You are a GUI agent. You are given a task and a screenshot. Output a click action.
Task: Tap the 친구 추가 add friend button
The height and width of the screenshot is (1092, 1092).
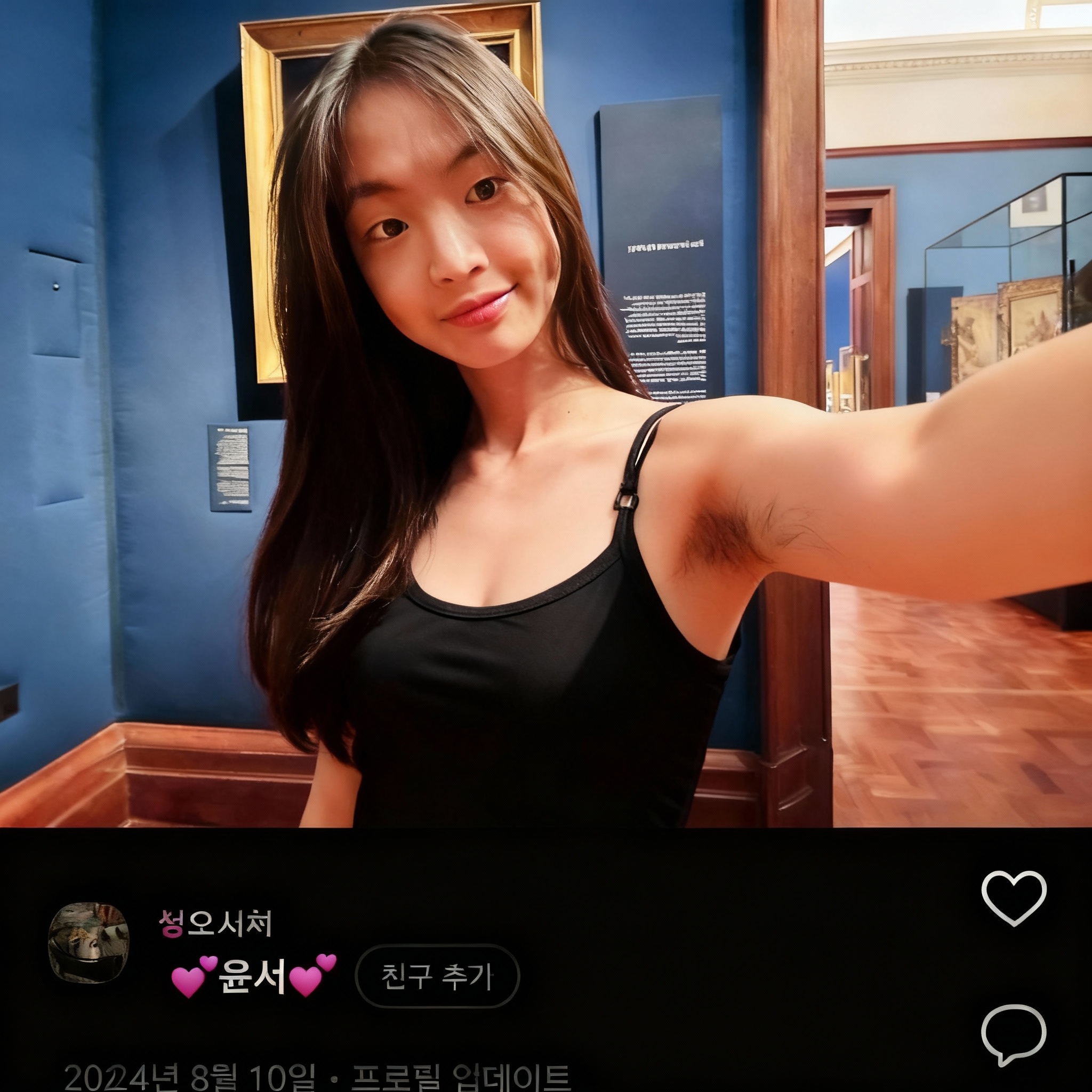(x=436, y=976)
